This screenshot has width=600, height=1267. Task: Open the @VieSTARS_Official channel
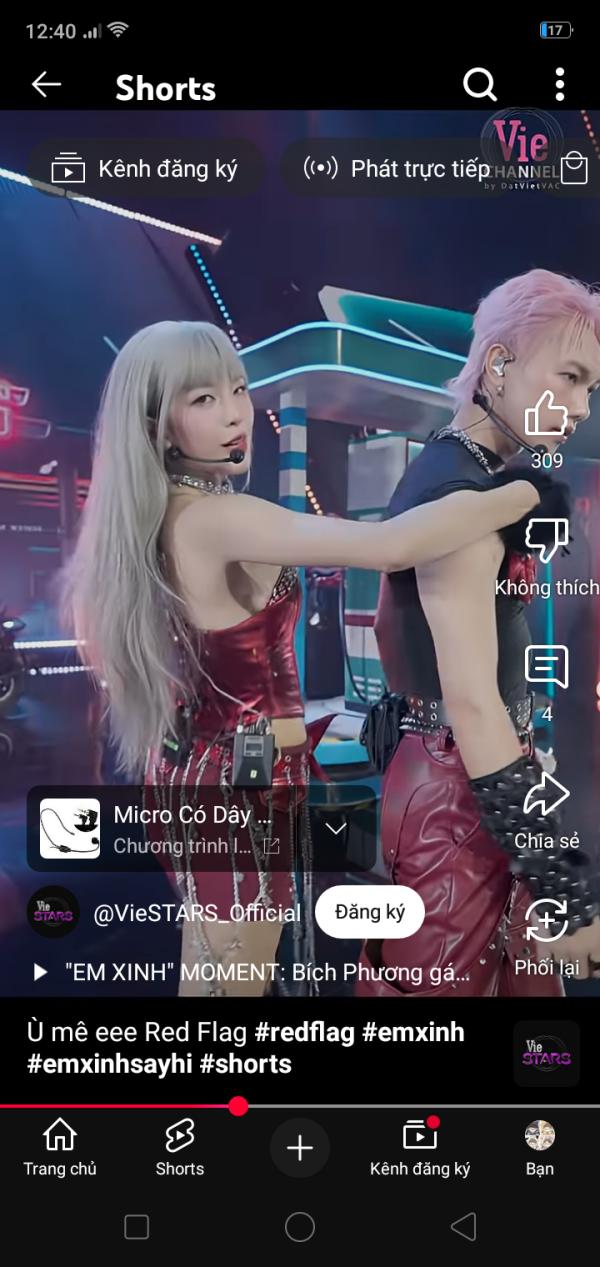click(x=196, y=913)
